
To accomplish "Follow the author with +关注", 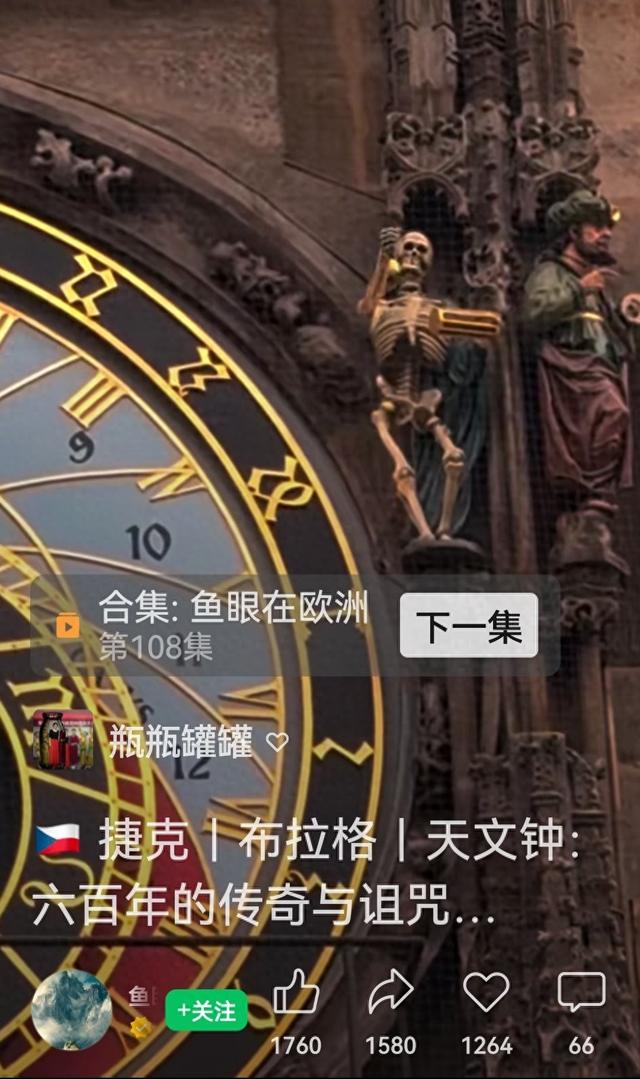I will click(x=206, y=1011).
